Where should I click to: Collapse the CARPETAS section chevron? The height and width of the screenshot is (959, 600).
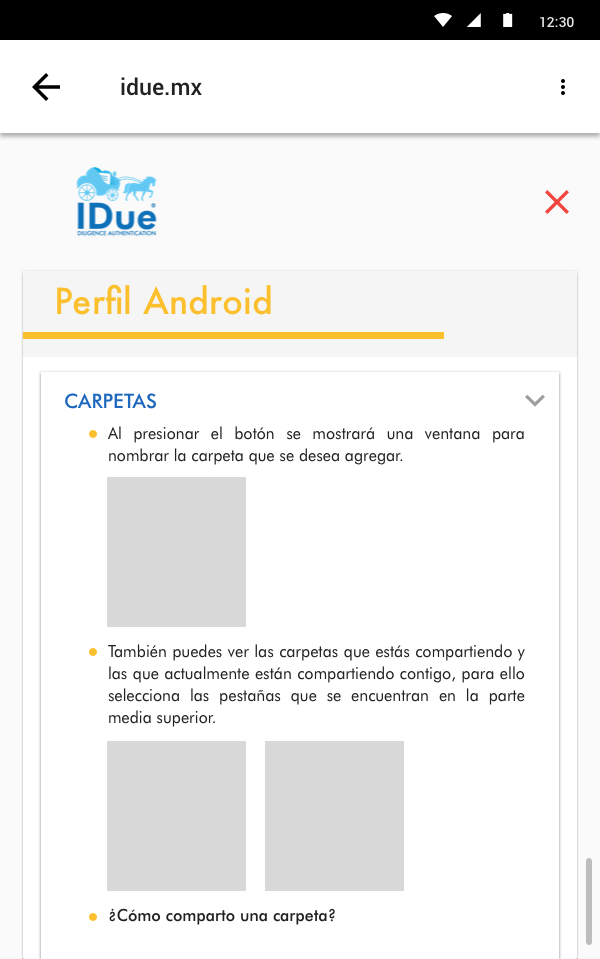(x=535, y=401)
